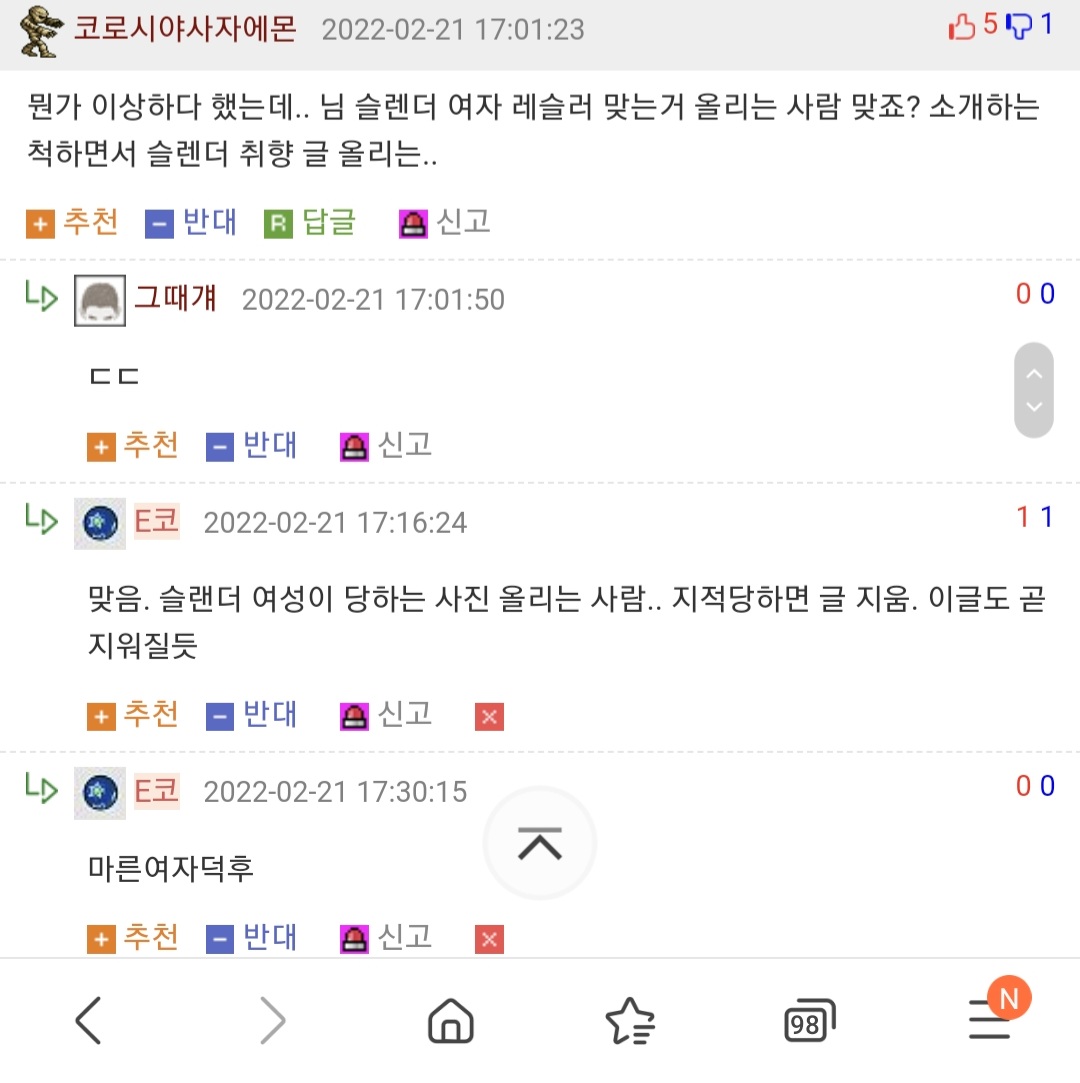Report 그때개's reply
This screenshot has height=1083, width=1080.
click(386, 445)
